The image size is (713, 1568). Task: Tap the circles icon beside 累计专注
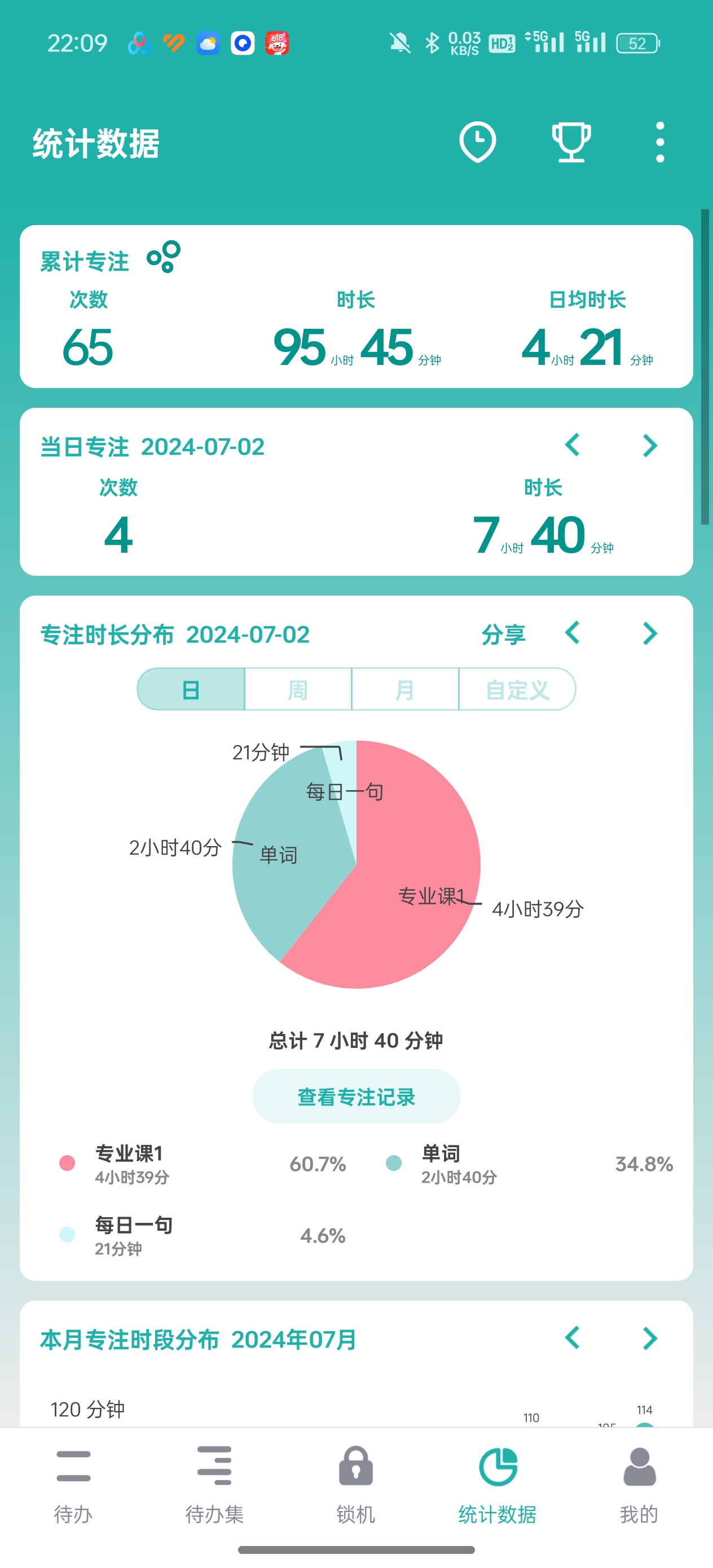click(x=164, y=257)
